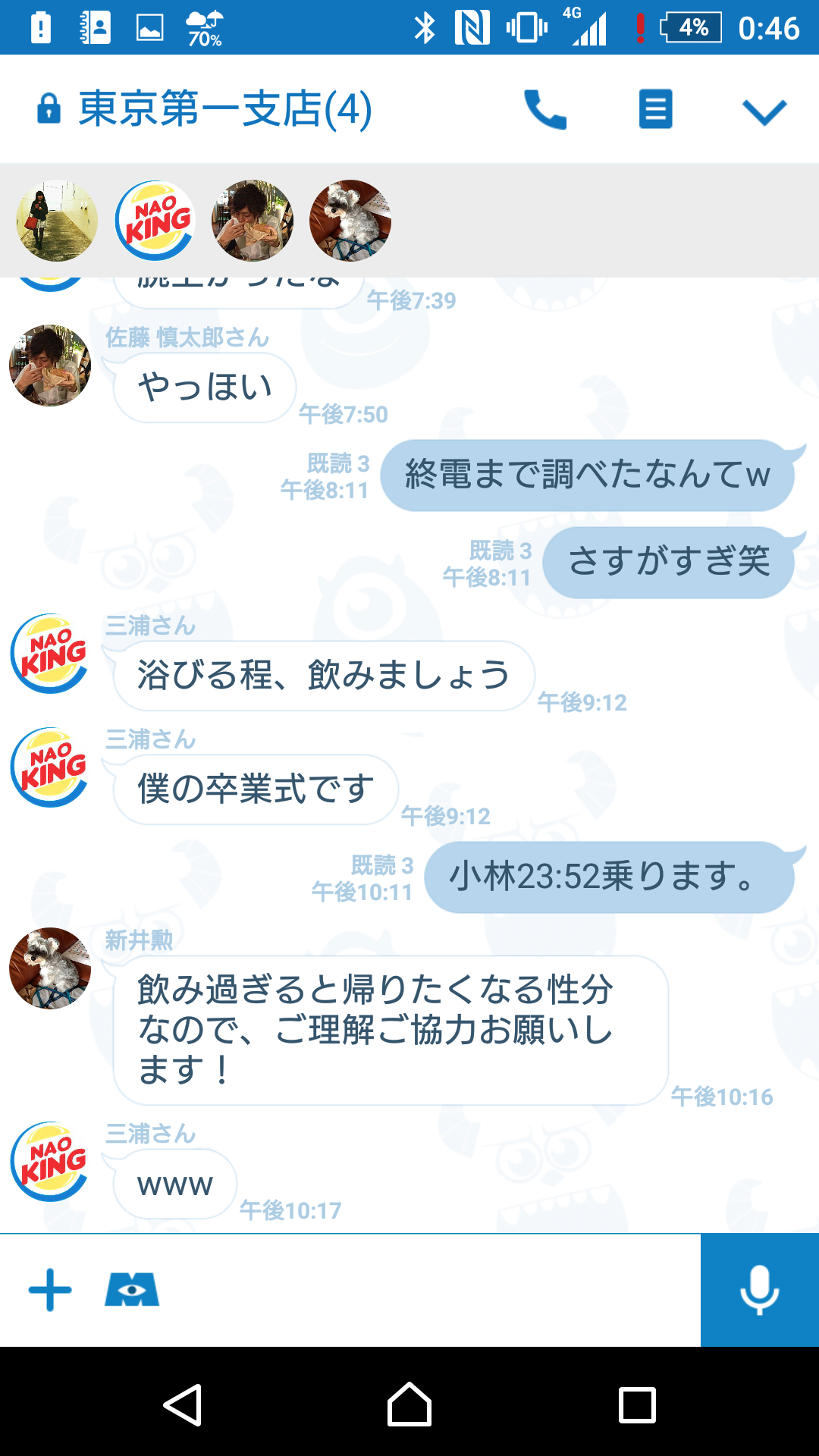Open the woman walking avatar in the member strip
Viewport: 819px width, 1456px height.
click(x=57, y=221)
